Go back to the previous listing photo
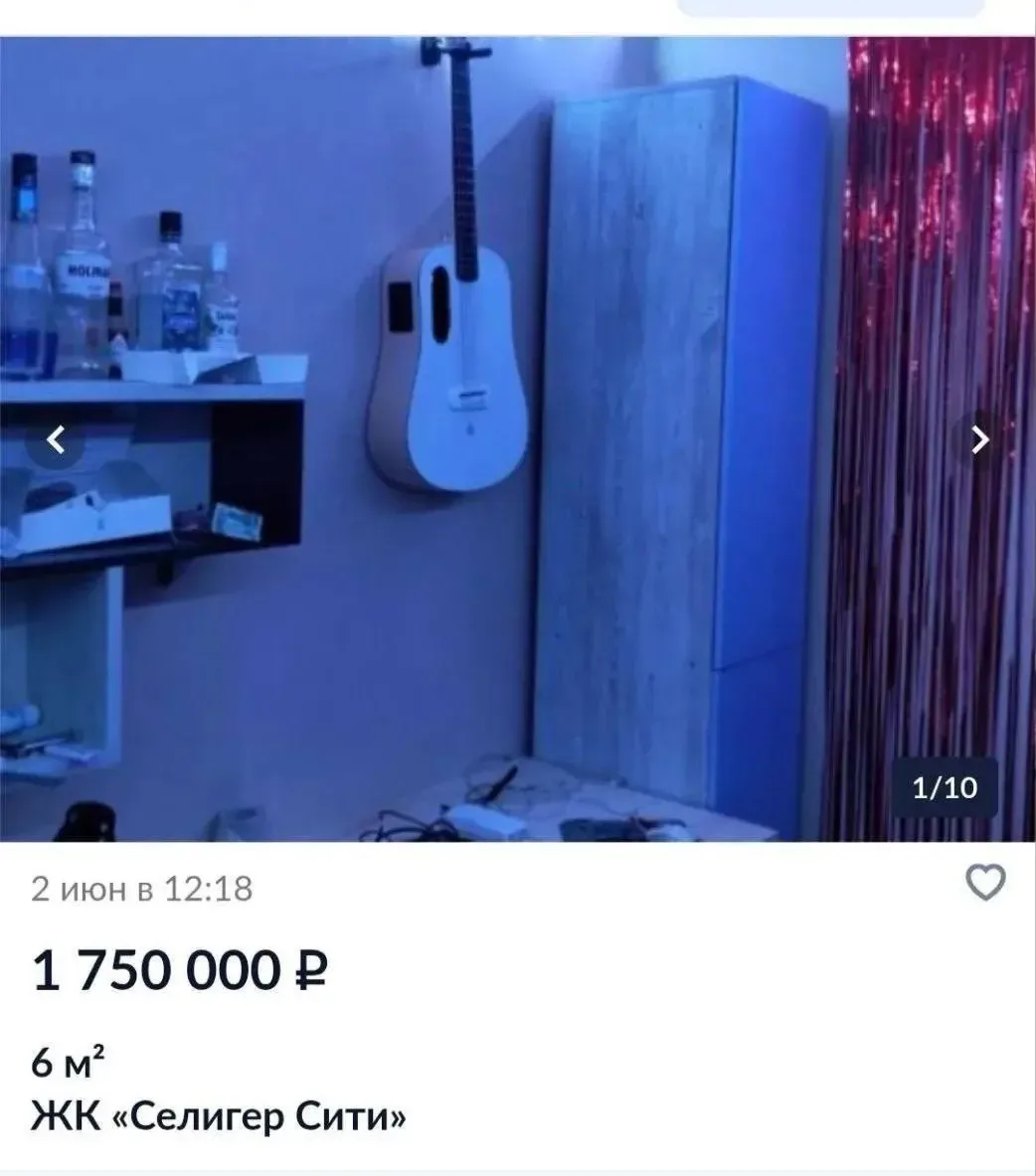Screen dimensions: 1036x1176 coord(56,440)
